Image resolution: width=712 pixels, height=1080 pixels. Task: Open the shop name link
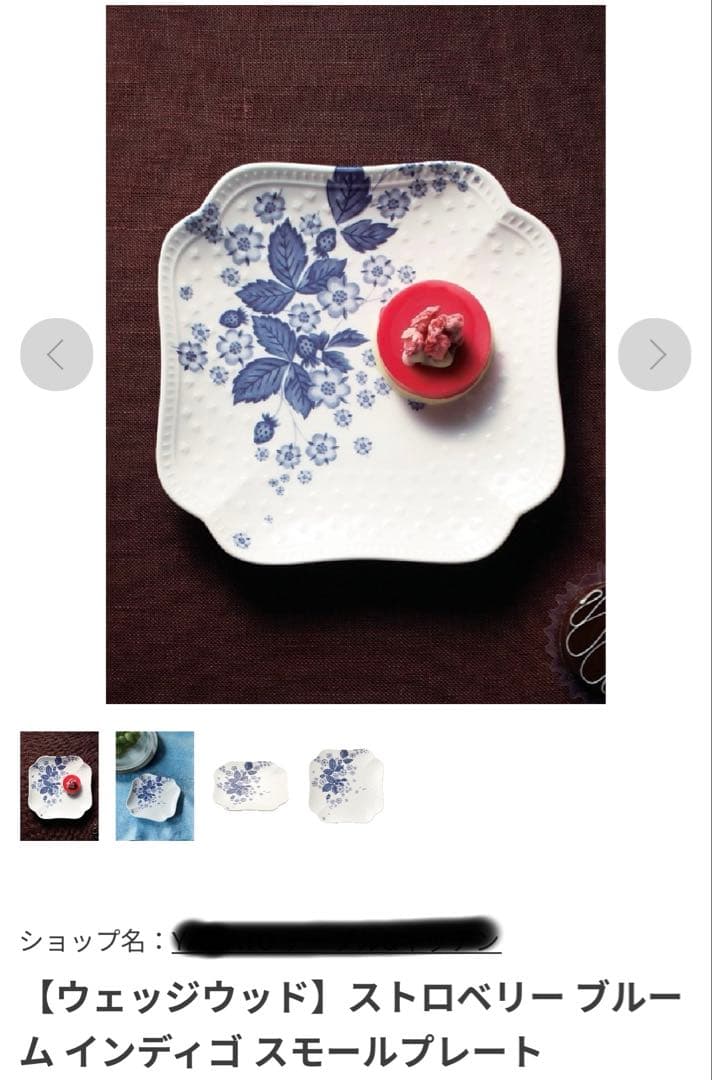336,939
